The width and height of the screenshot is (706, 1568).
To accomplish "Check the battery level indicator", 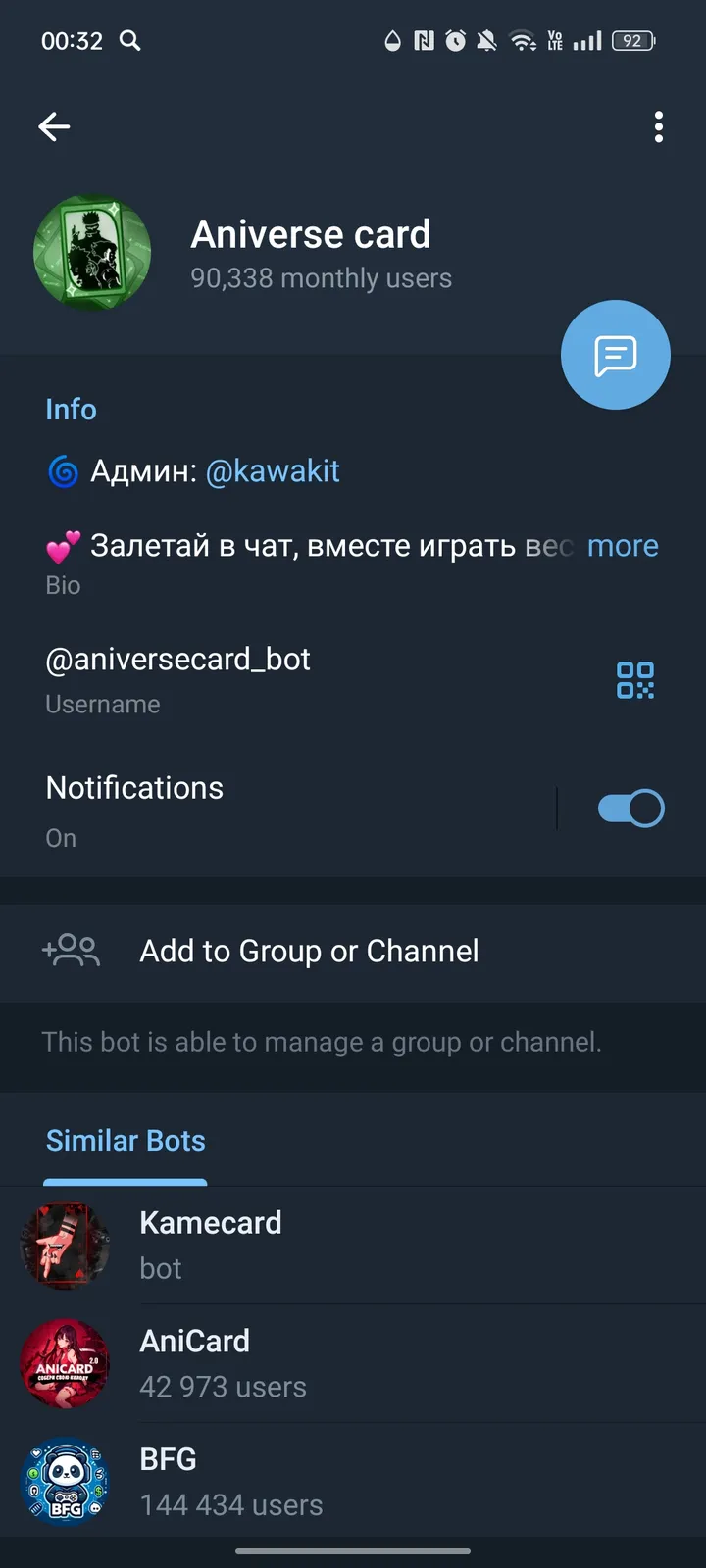I will click(632, 41).
